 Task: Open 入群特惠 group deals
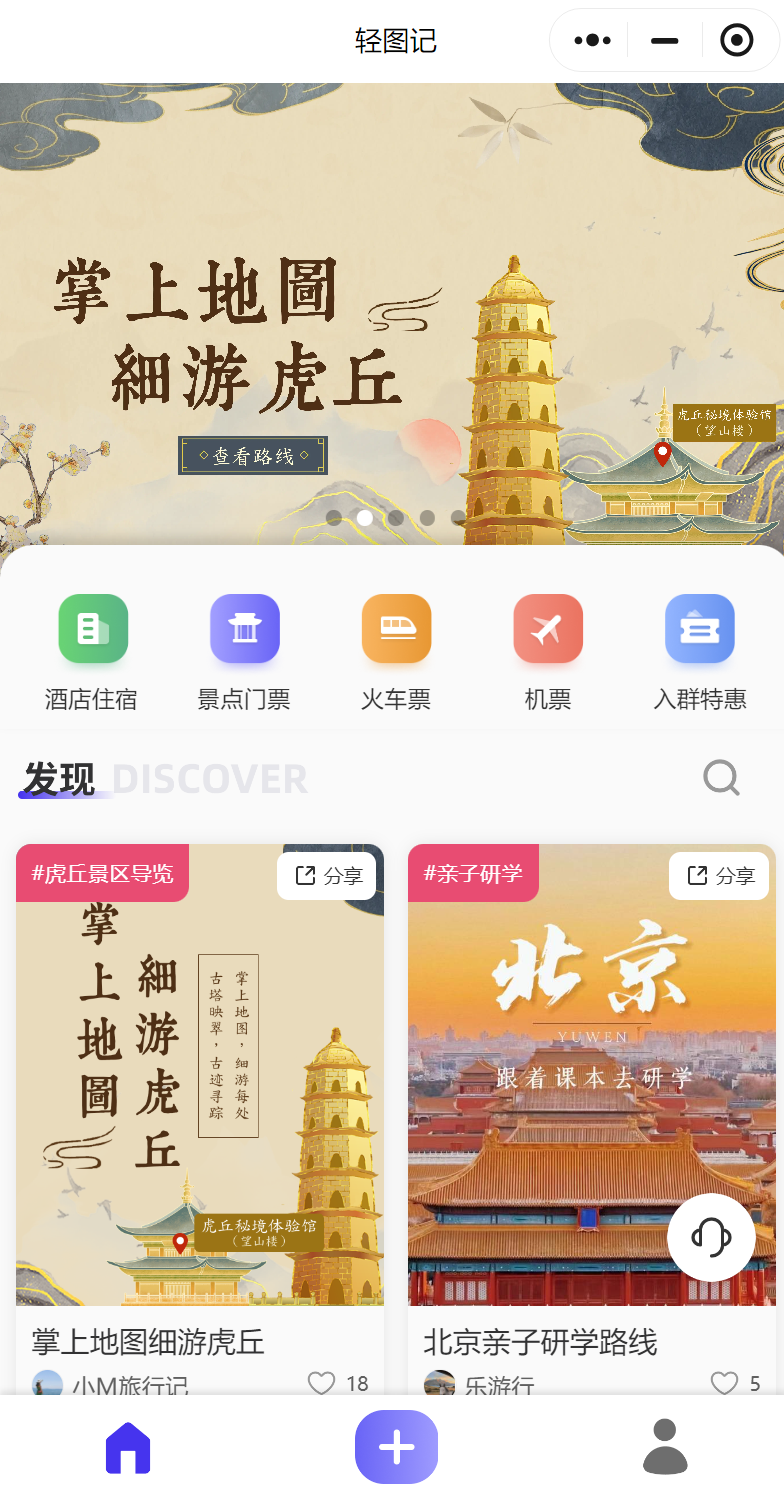click(x=700, y=629)
